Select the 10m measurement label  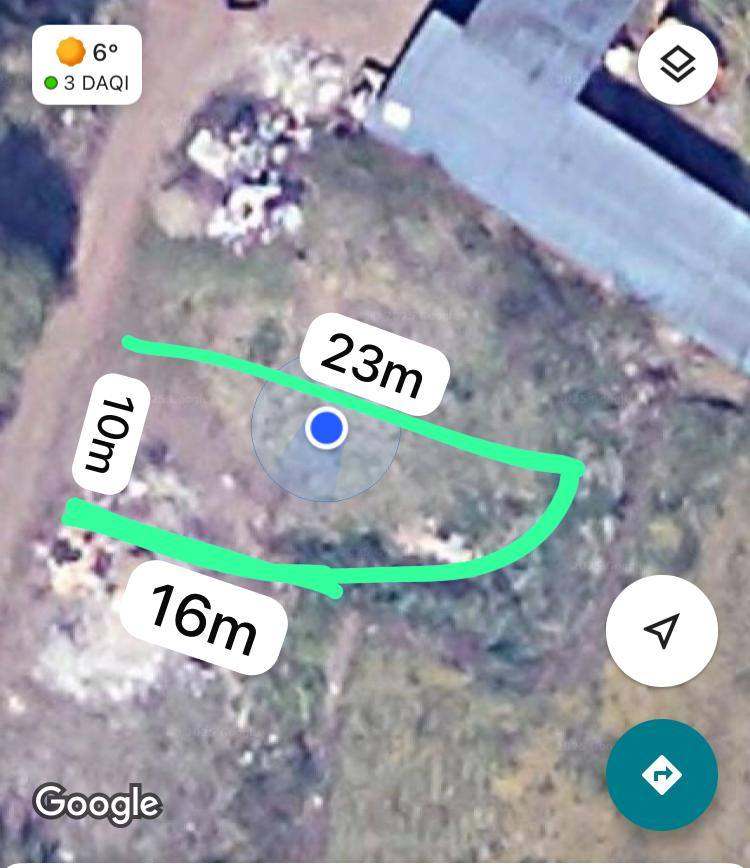click(x=110, y=432)
